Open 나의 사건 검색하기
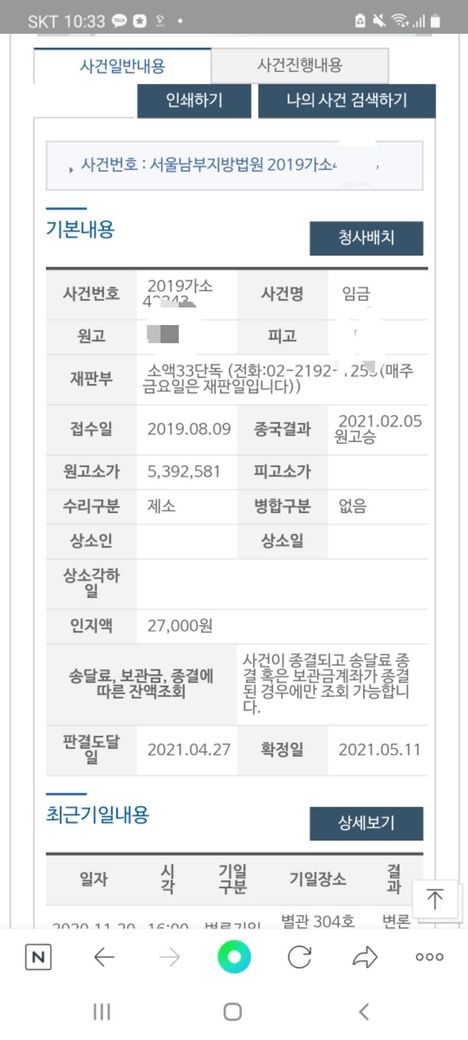The height and width of the screenshot is (1040, 468). click(x=347, y=101)
